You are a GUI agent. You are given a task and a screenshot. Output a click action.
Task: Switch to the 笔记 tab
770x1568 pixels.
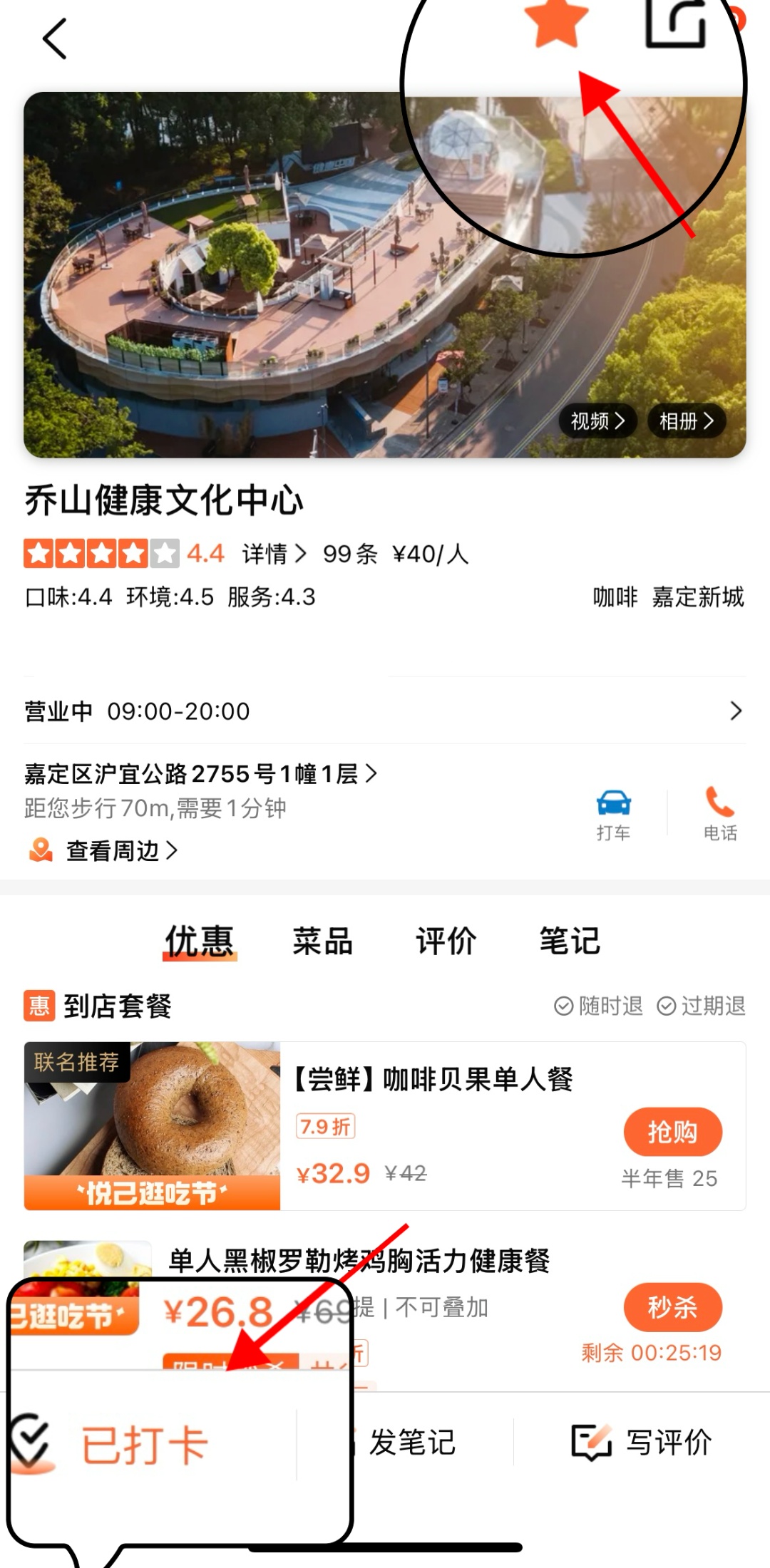coord(570,941)
